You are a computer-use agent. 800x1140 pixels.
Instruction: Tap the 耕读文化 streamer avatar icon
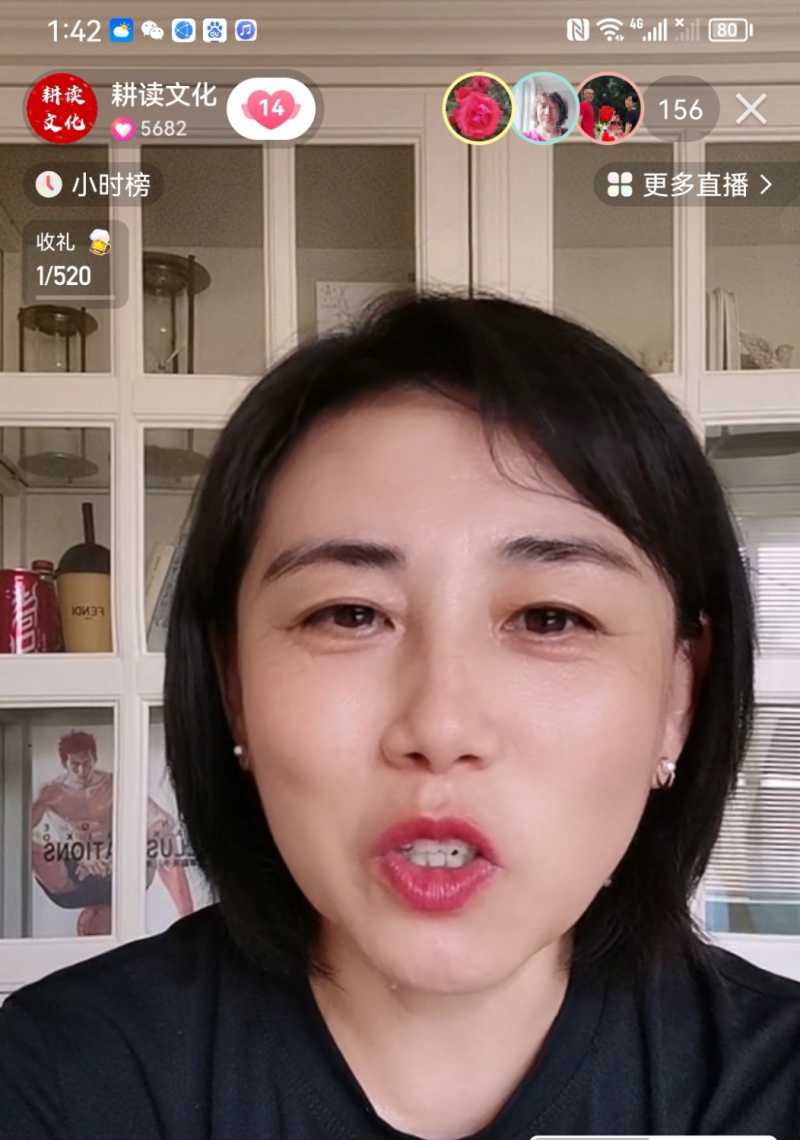tap(62, 106)
